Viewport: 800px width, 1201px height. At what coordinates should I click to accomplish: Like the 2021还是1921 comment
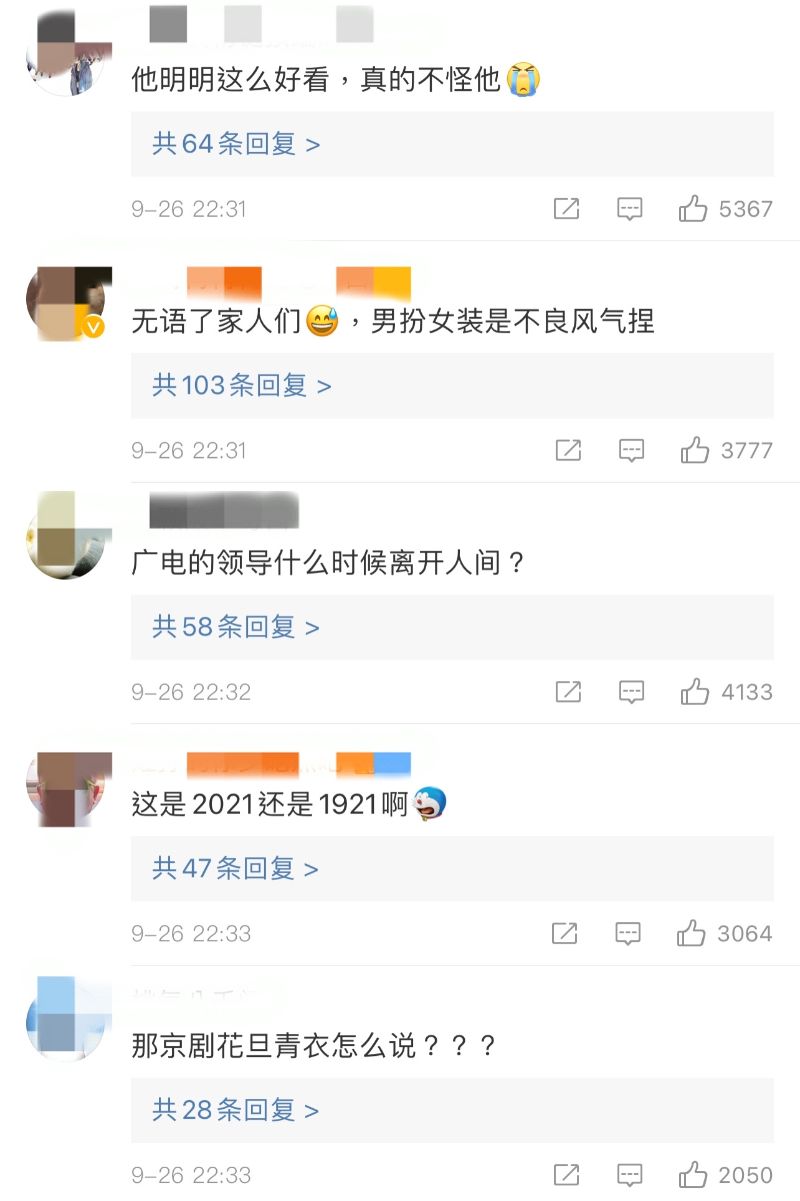click(x=691, y=934)
